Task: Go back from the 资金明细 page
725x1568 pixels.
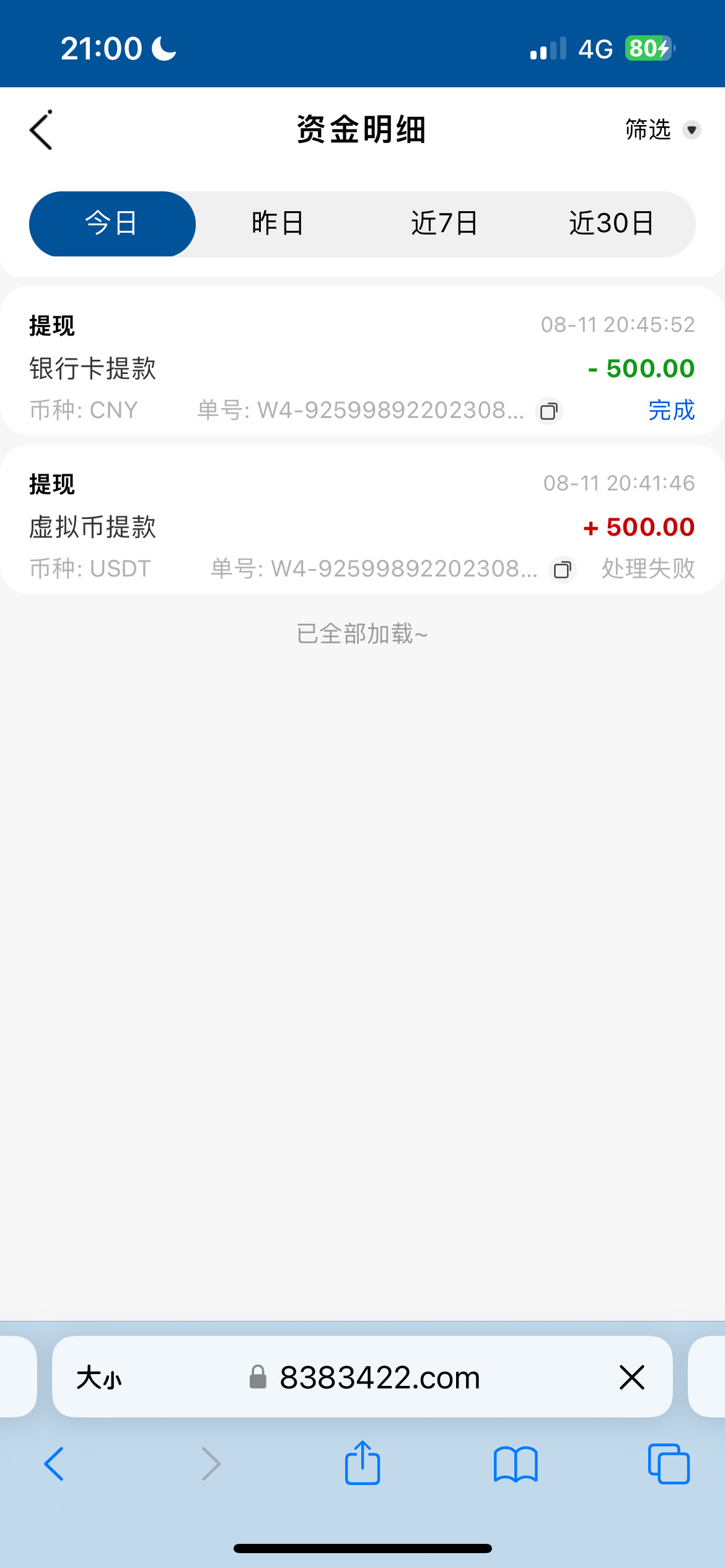Action: coord(41,130)
